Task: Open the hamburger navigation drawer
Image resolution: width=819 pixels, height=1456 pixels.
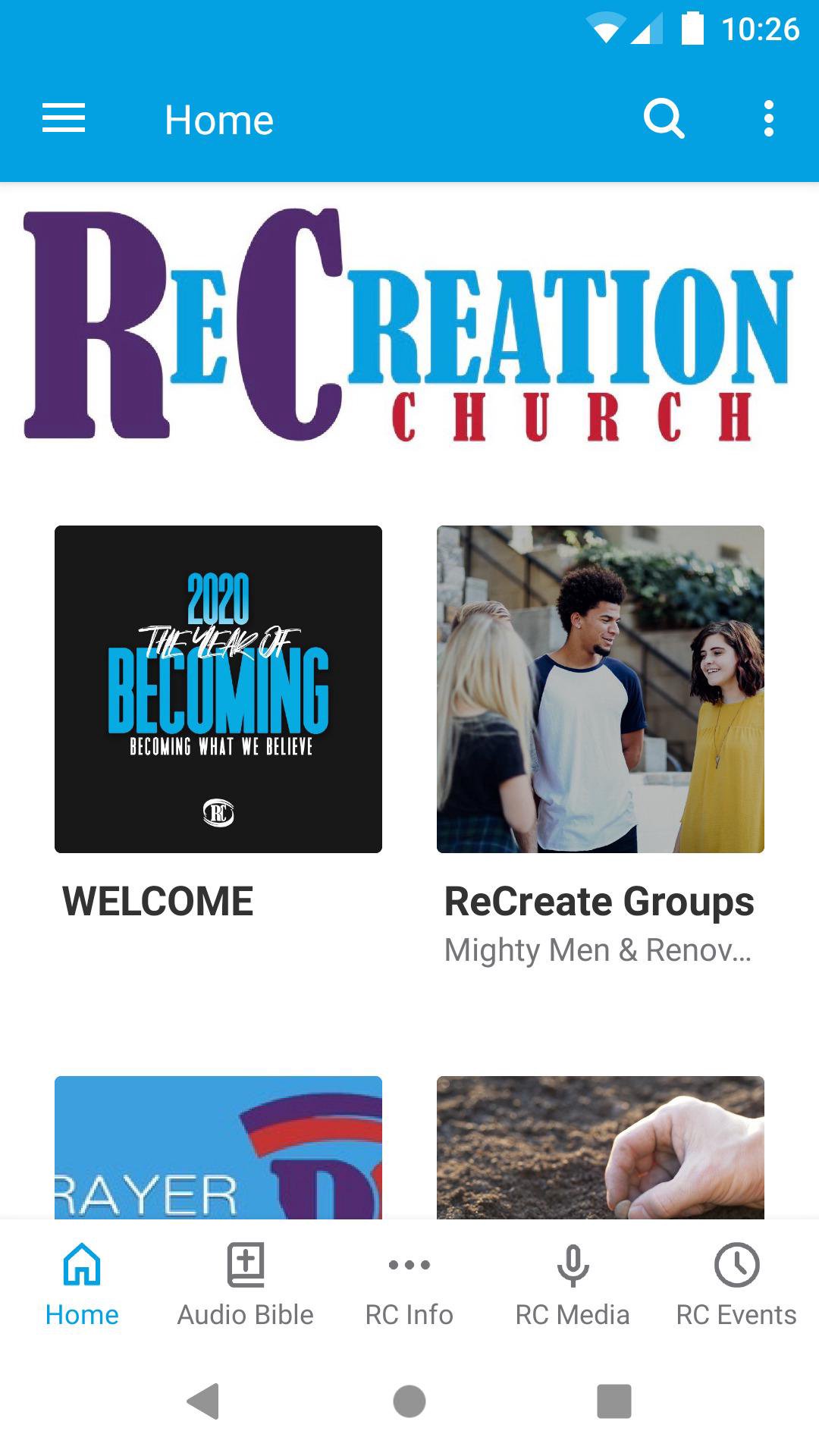Action: coord(64,119)
